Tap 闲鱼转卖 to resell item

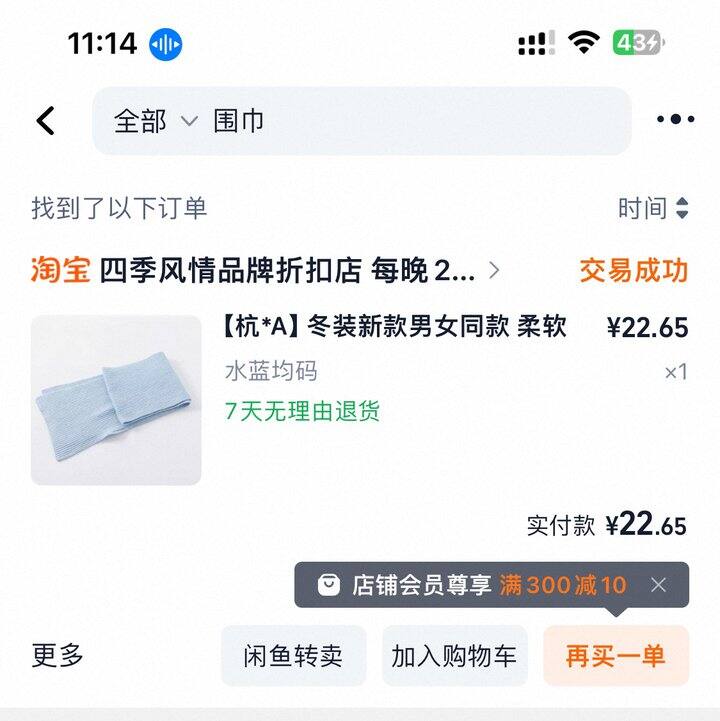click(293, 655)
